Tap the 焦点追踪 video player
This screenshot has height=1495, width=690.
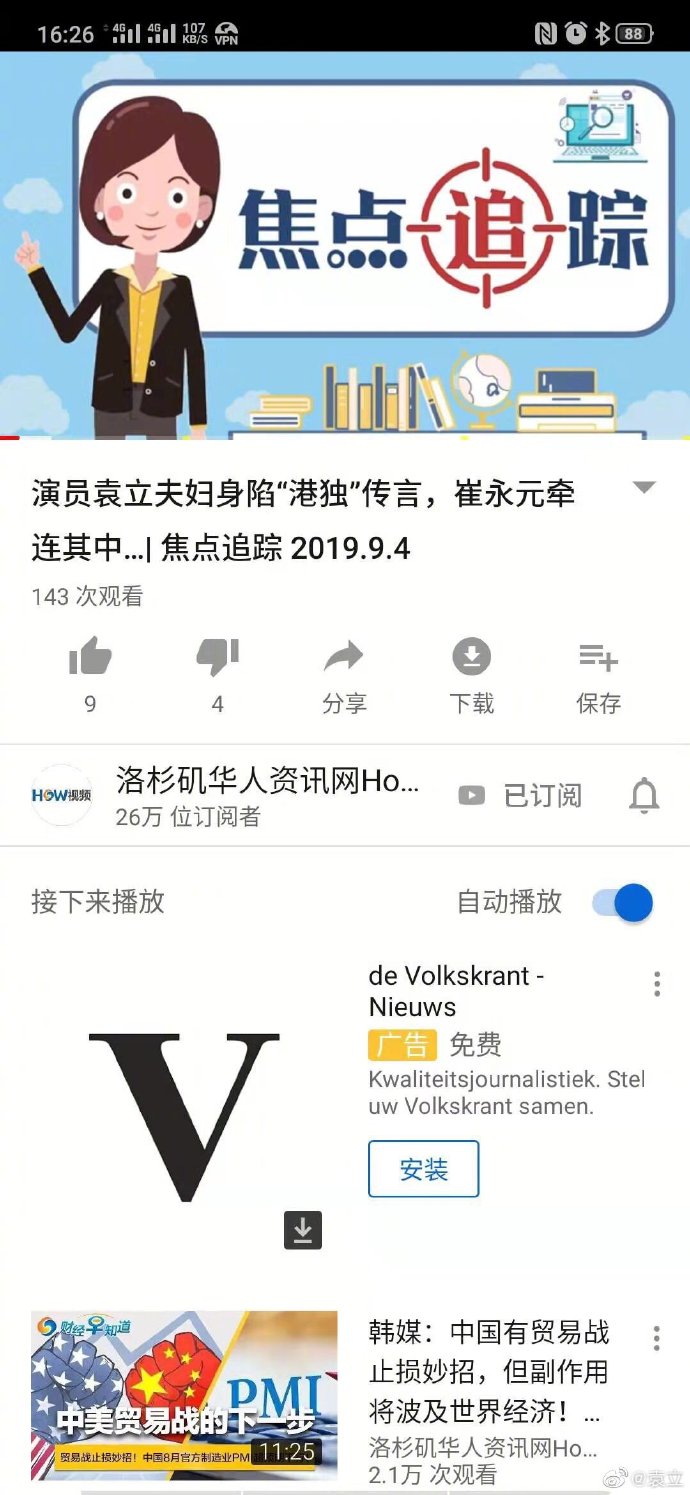(345, 245)
